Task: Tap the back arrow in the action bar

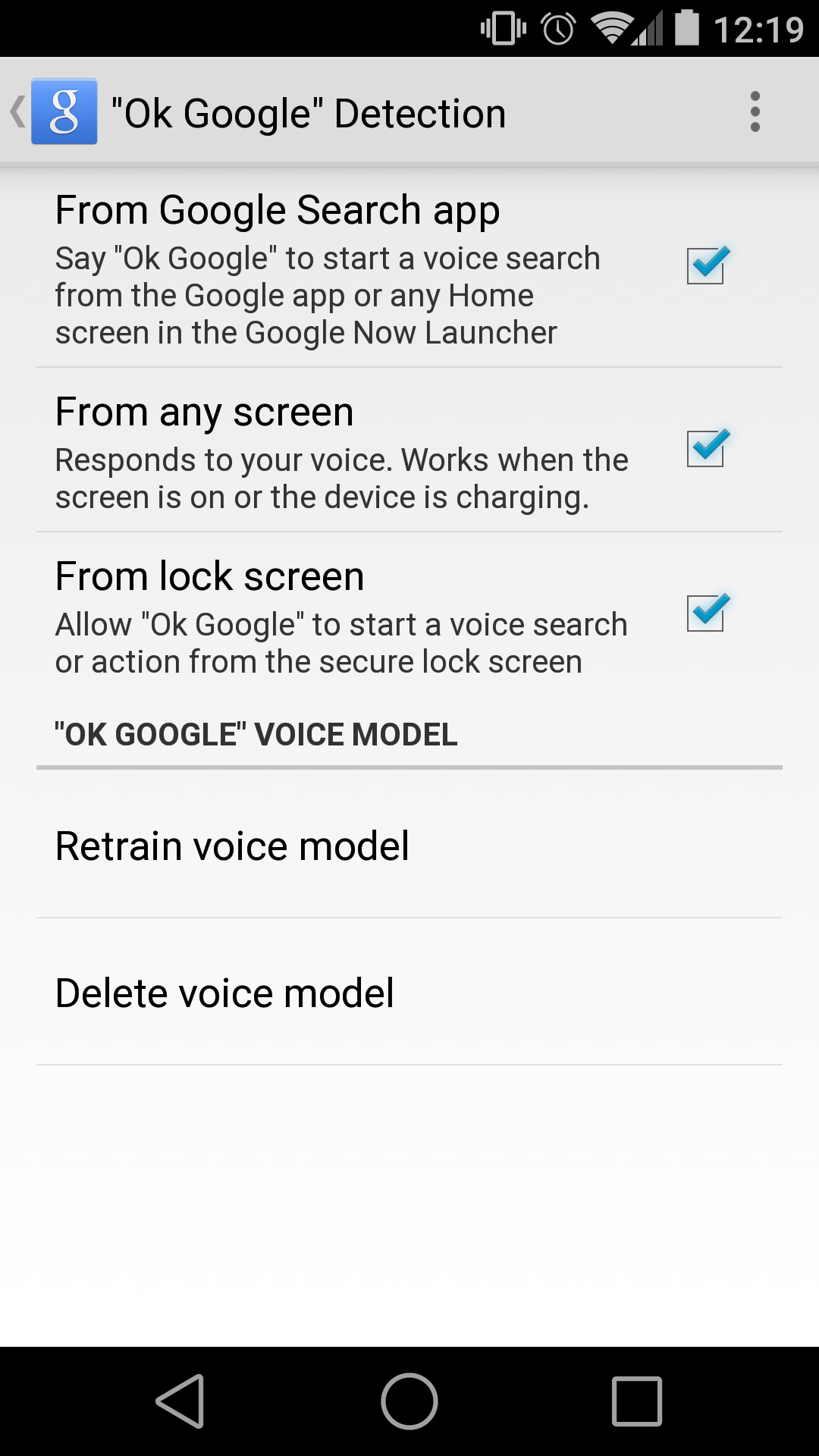Action: pos(17,111)
